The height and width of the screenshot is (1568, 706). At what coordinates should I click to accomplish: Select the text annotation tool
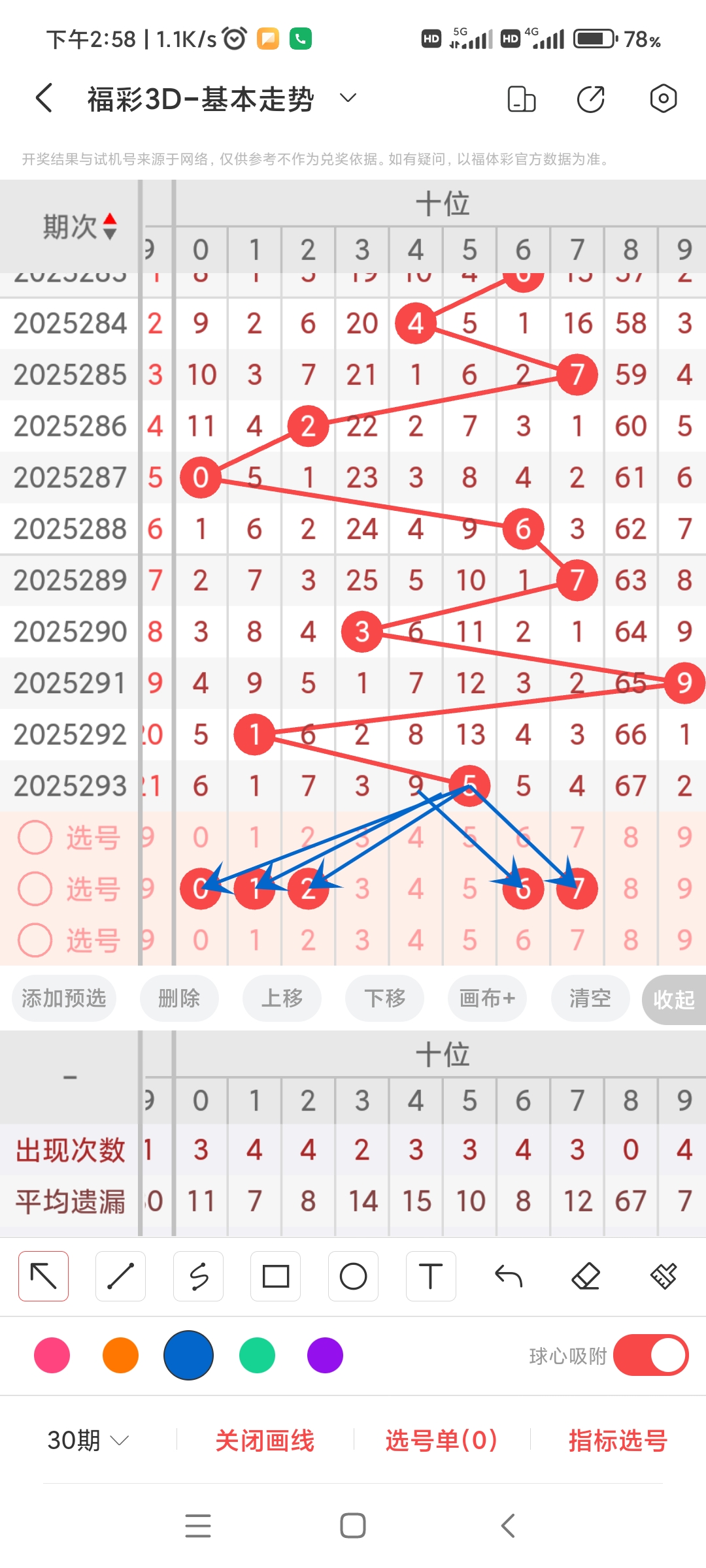[430, 1275]
